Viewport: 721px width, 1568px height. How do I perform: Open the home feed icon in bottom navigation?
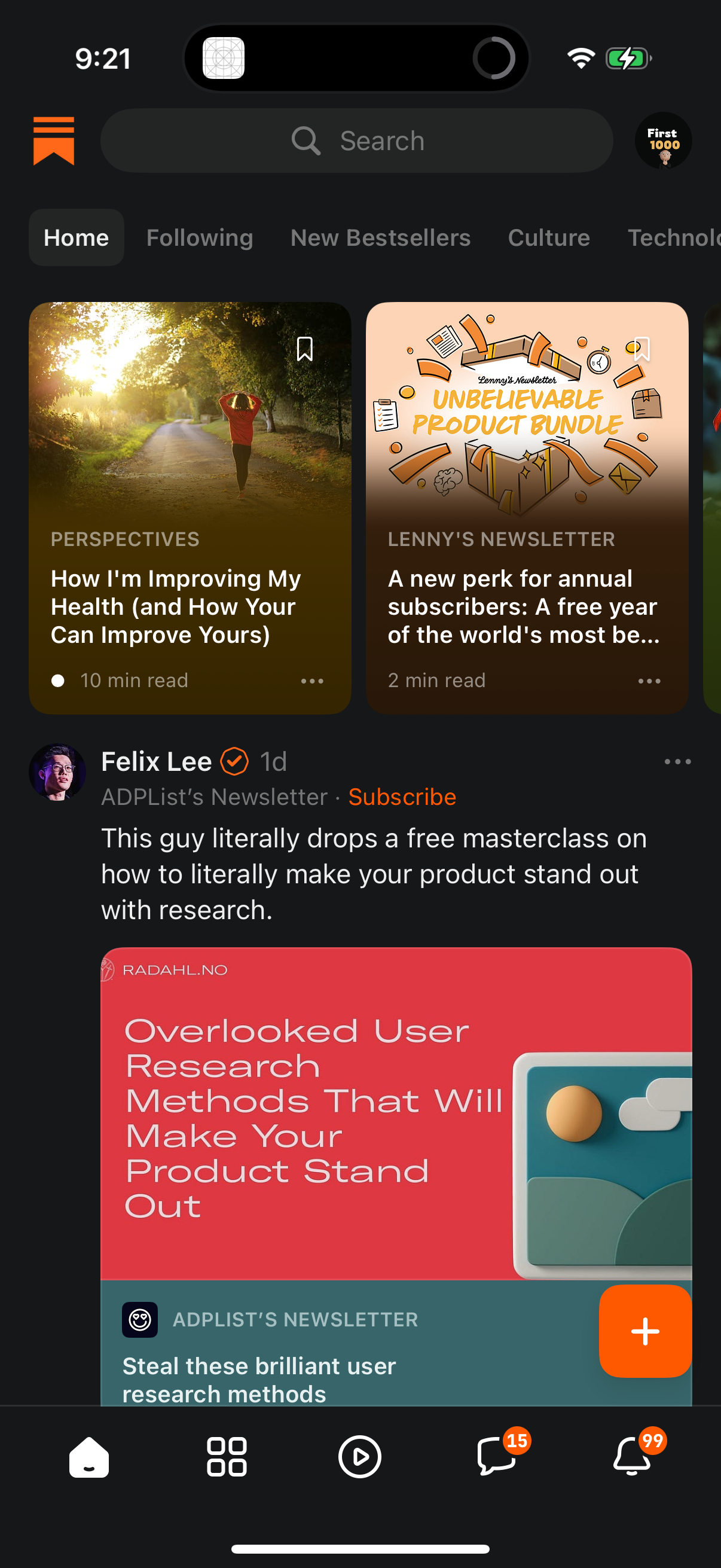pos(90,1457)
